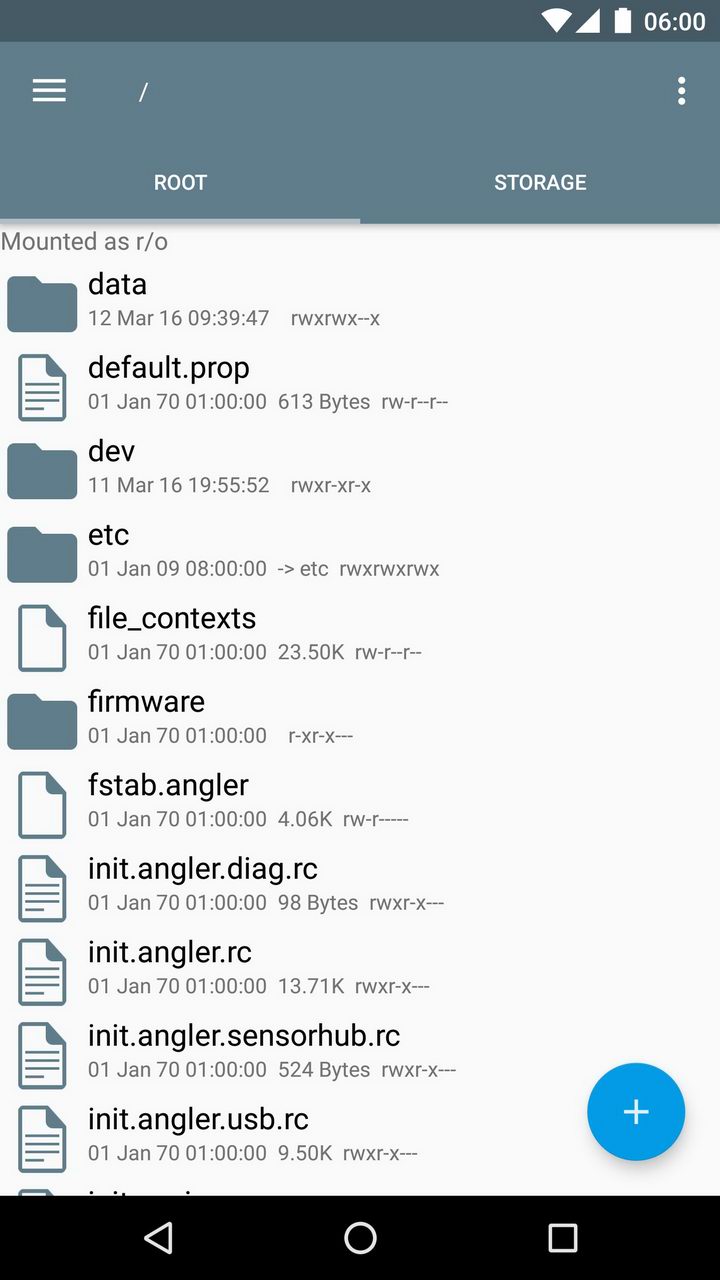This screenshot has height=1280, width=720.
Task: Open the file_contexts file
Action: tap(360, 635)
